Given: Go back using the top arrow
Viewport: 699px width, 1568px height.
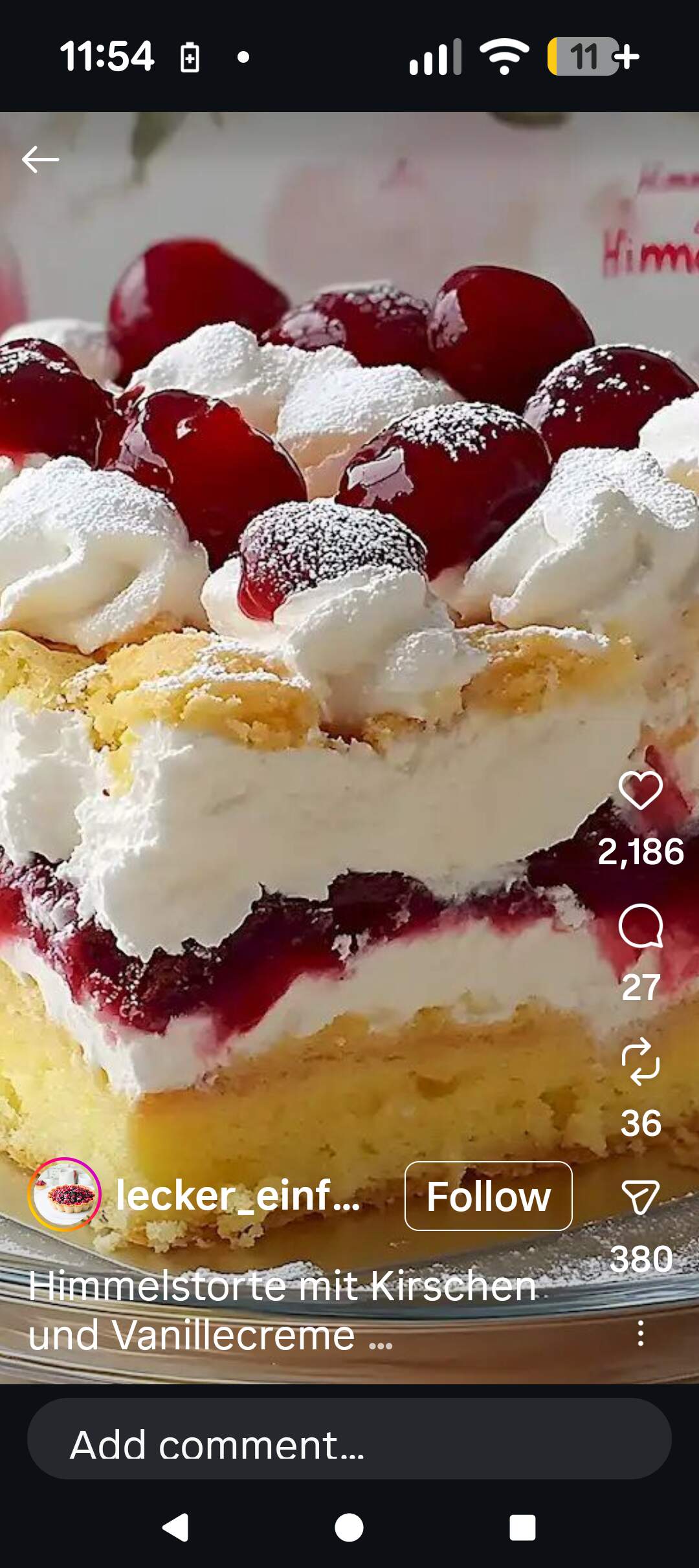Looking at the screenshot, I should click(40, 159).
